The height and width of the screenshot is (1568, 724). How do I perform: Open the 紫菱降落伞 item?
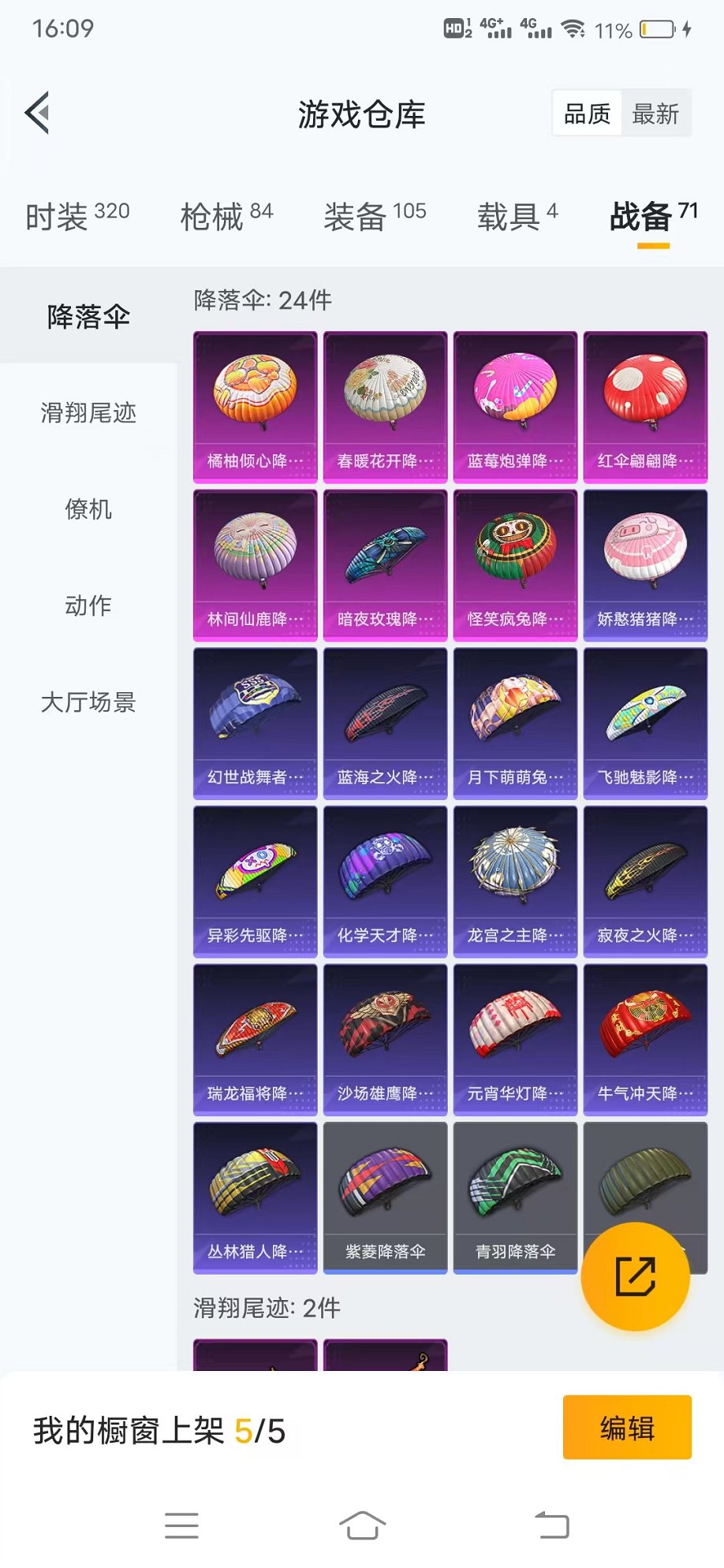click(x=385, y=1197)
